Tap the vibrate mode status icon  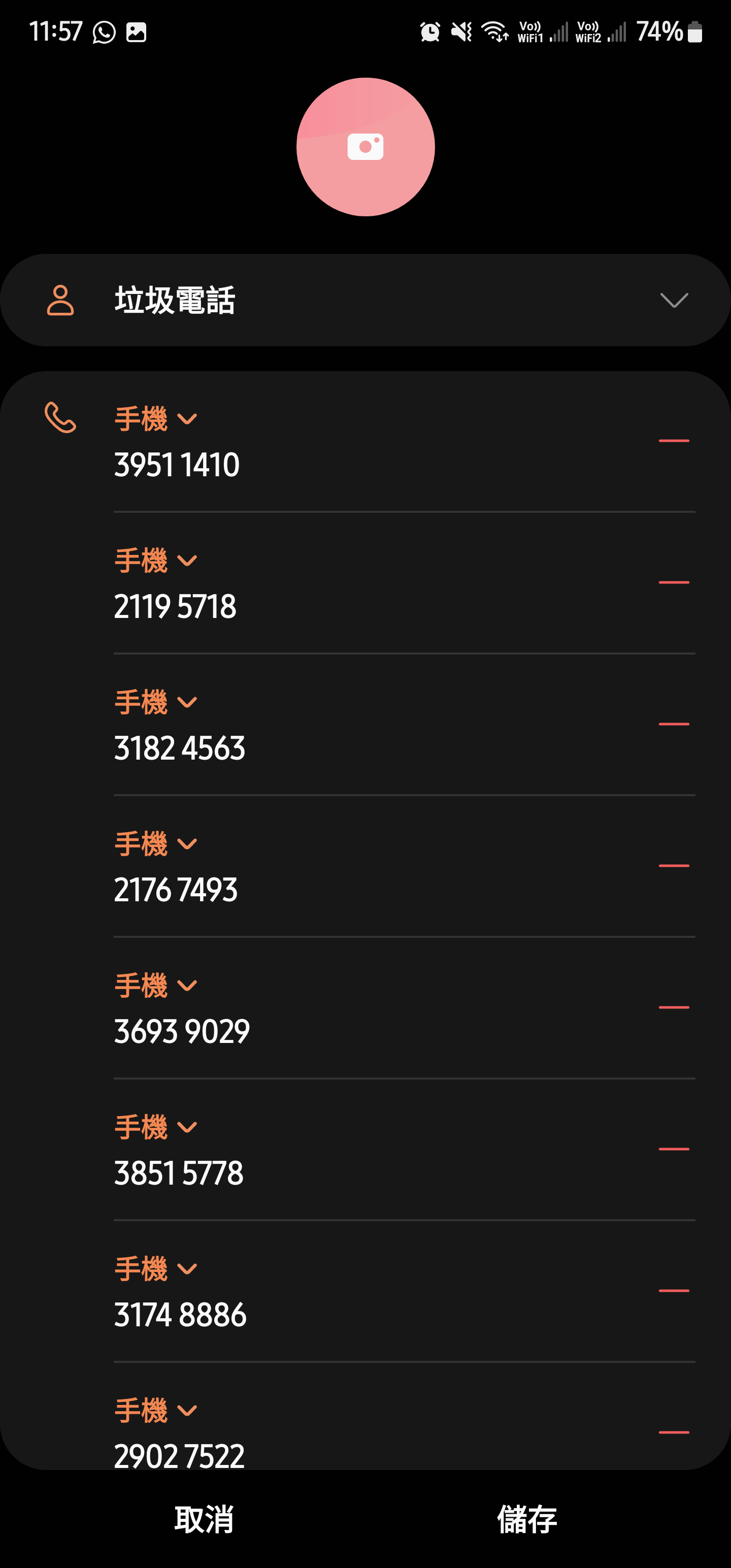tap(461, 30)
